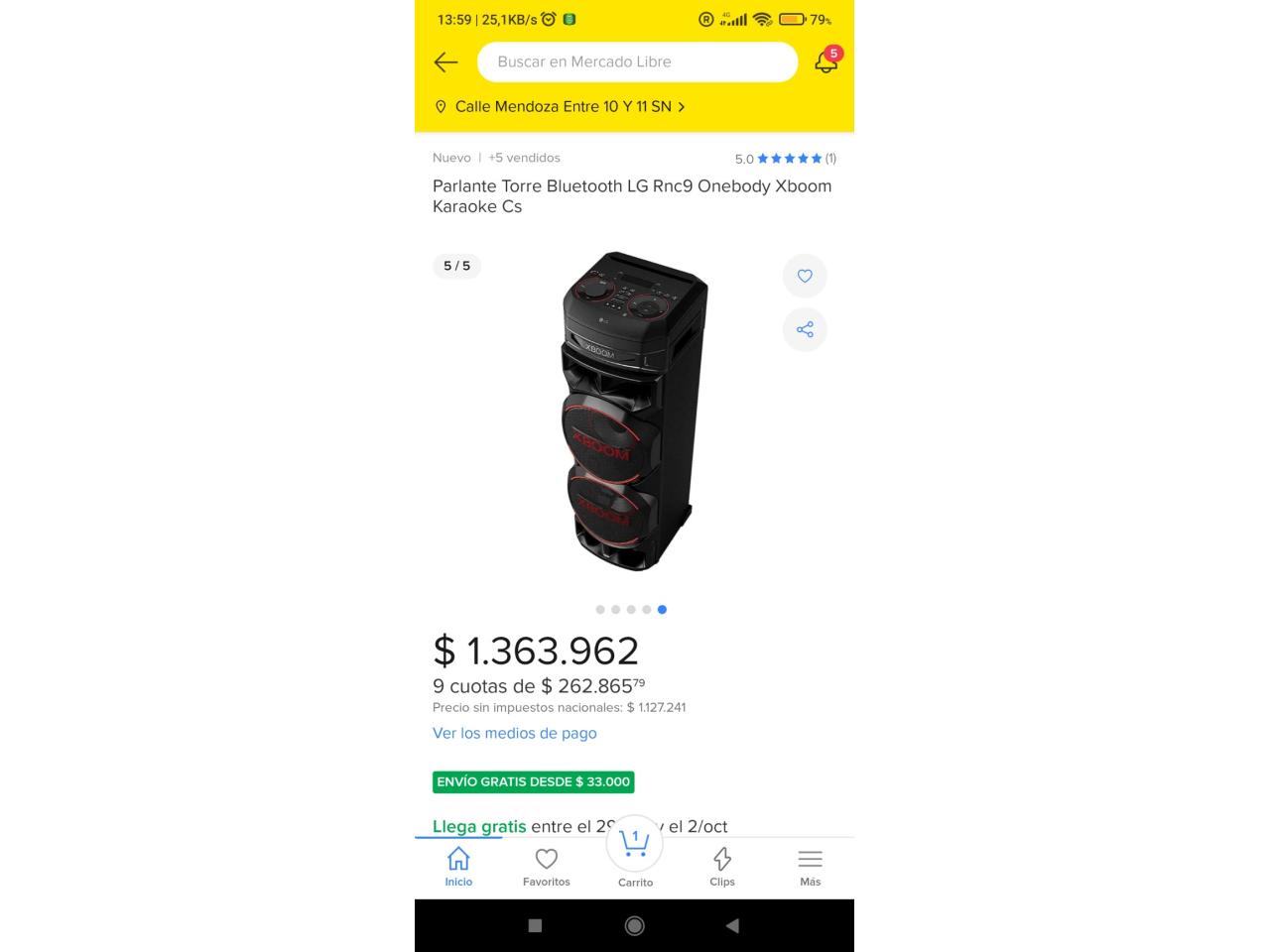Share this LG Xboom product
Viewport: 1270px width, 952px height.
coord(805,329)
